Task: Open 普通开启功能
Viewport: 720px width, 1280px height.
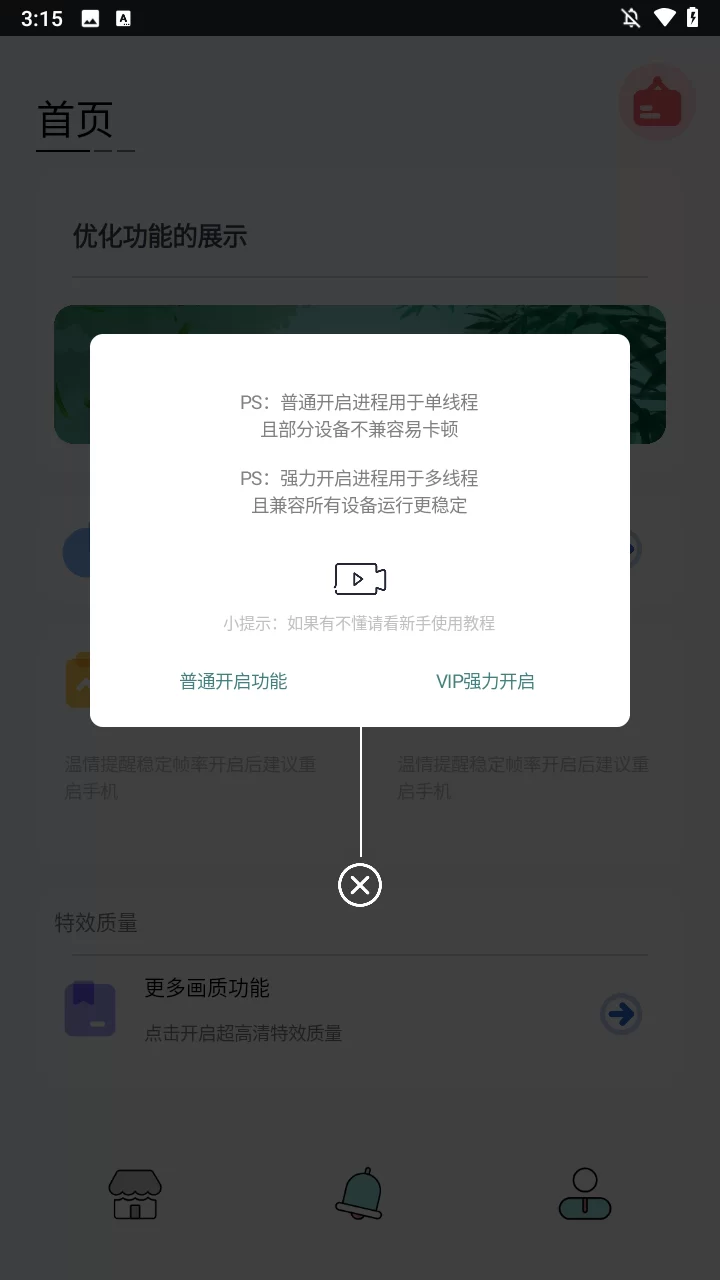Action: [233, 681]
